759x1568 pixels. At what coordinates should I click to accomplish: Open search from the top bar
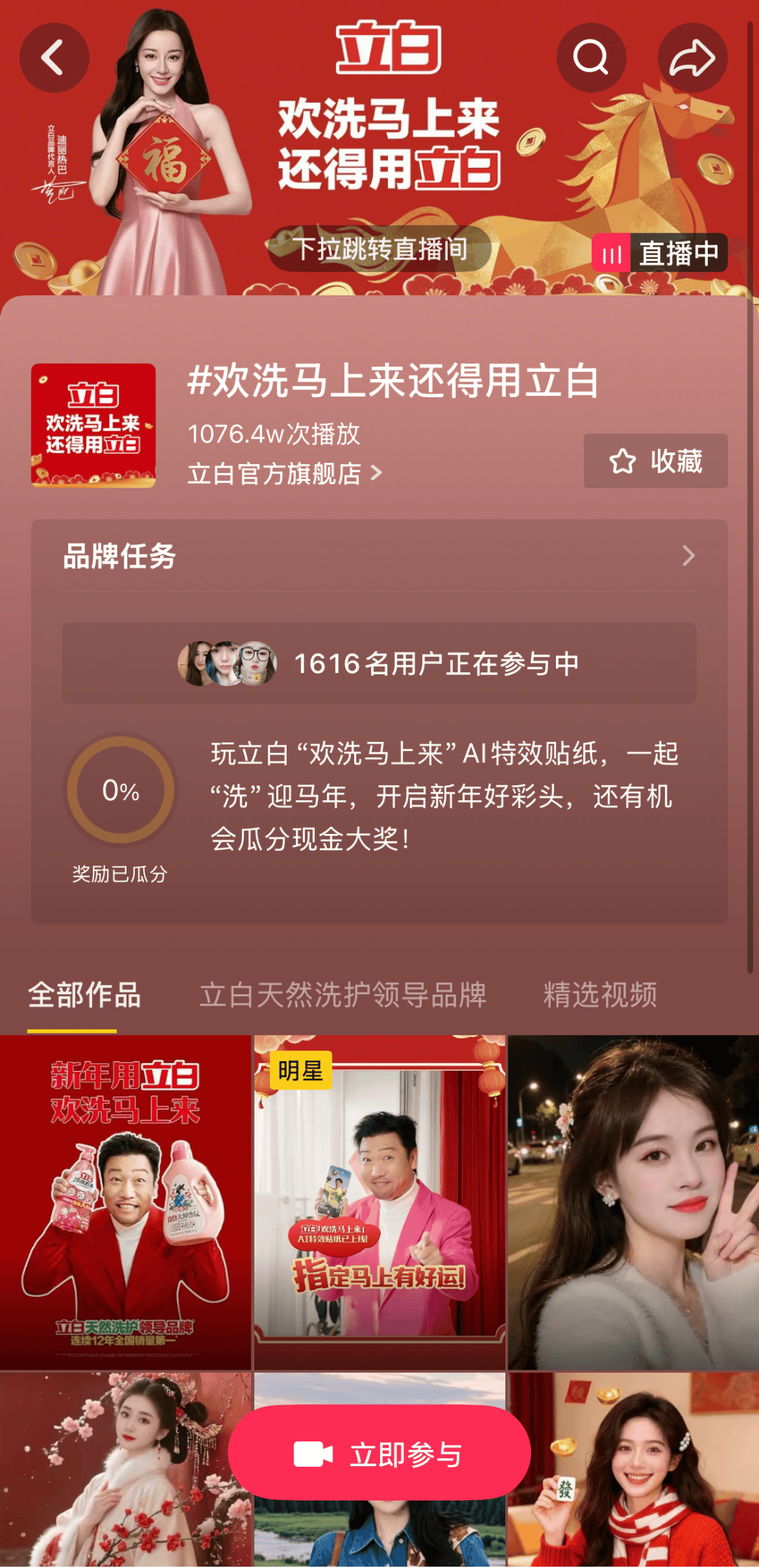(590, 58)
